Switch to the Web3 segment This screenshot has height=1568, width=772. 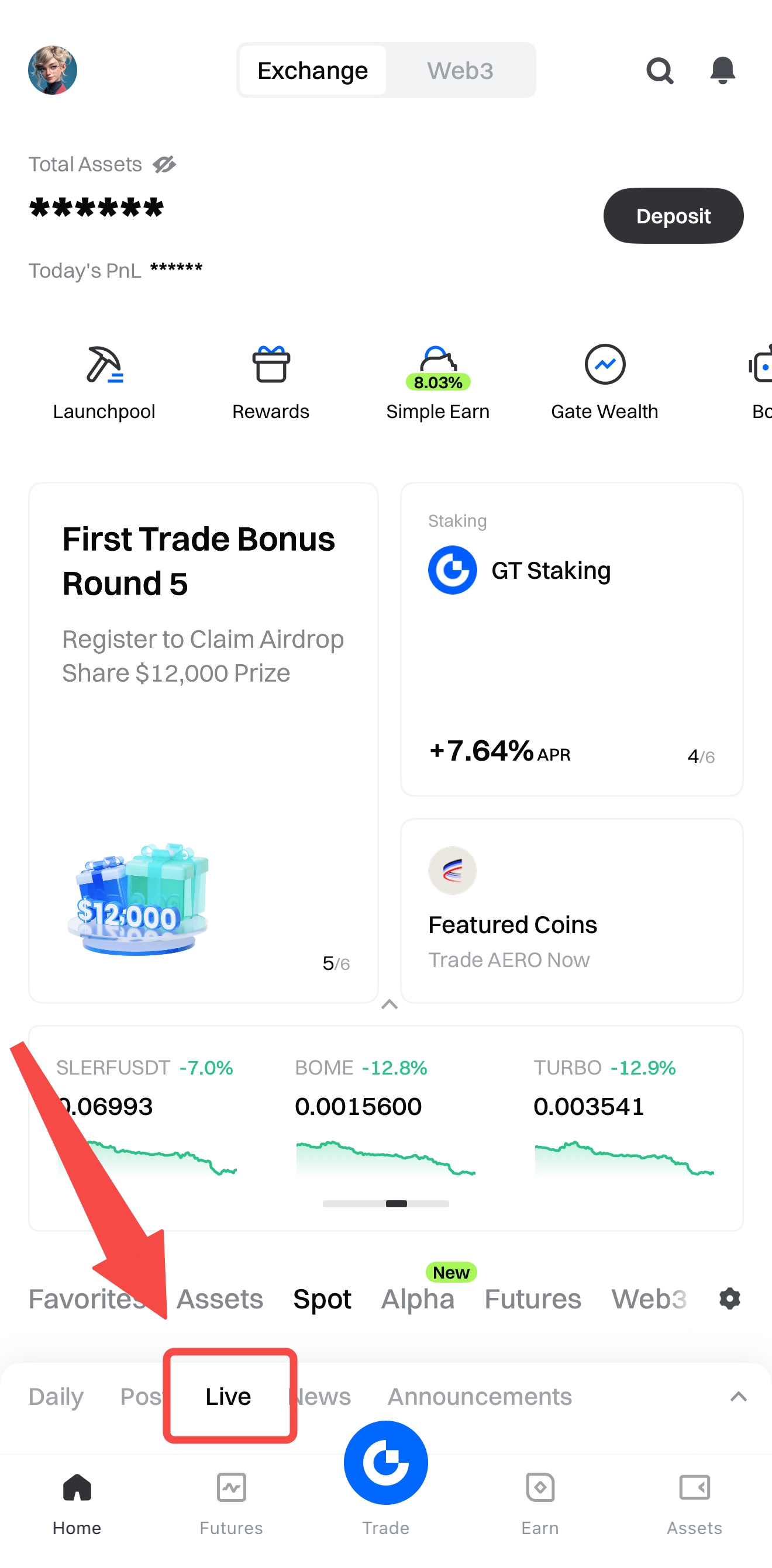click(460, 71)
